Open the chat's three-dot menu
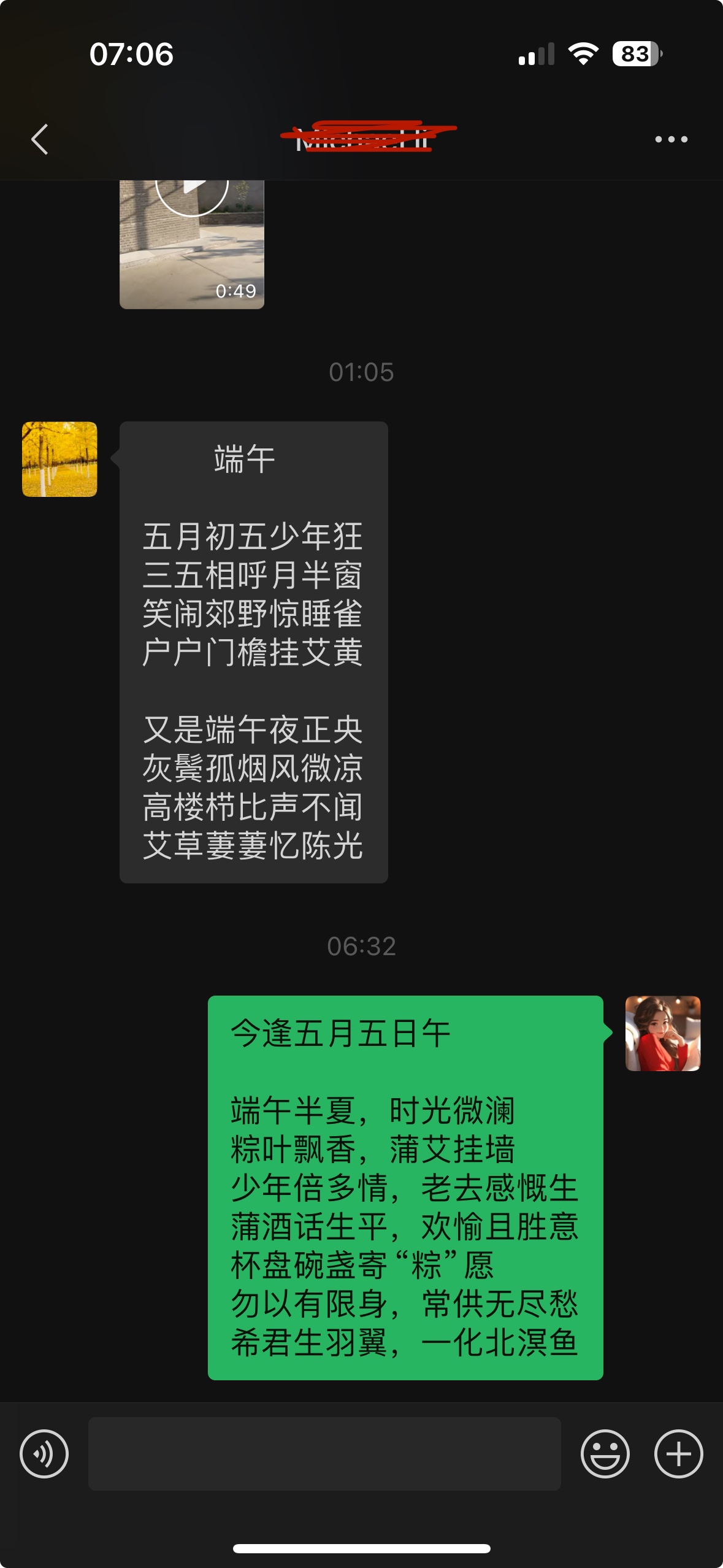 pos(671,139)
